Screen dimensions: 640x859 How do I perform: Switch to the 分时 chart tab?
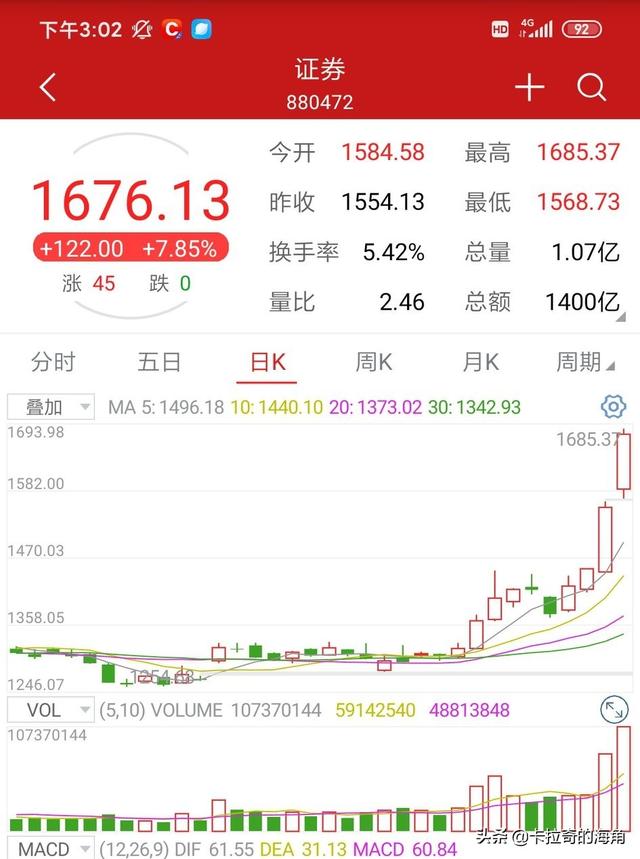click(x=53, y=362)
